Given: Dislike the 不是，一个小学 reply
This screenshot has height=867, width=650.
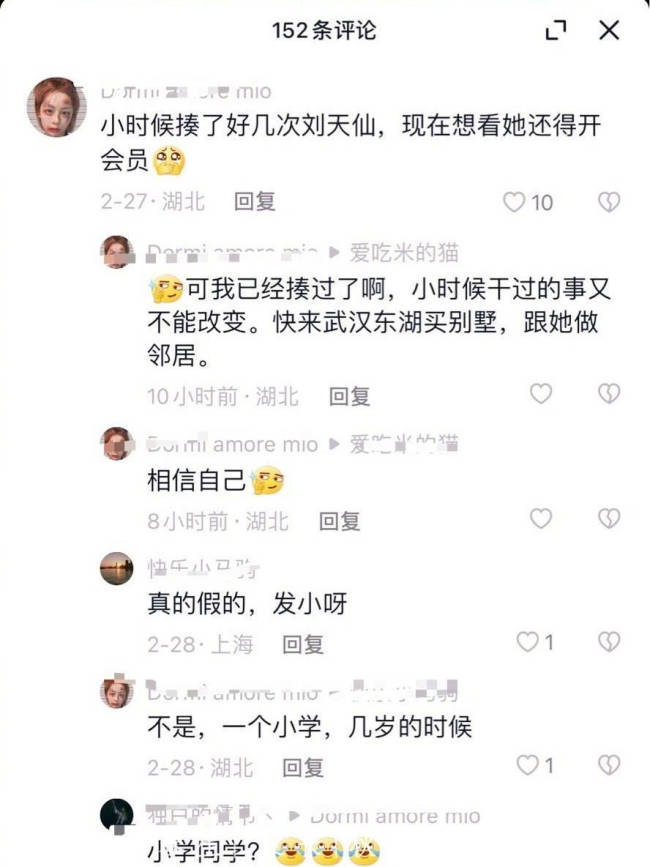Looking at the screenshot, I should [x=609, y=765].
